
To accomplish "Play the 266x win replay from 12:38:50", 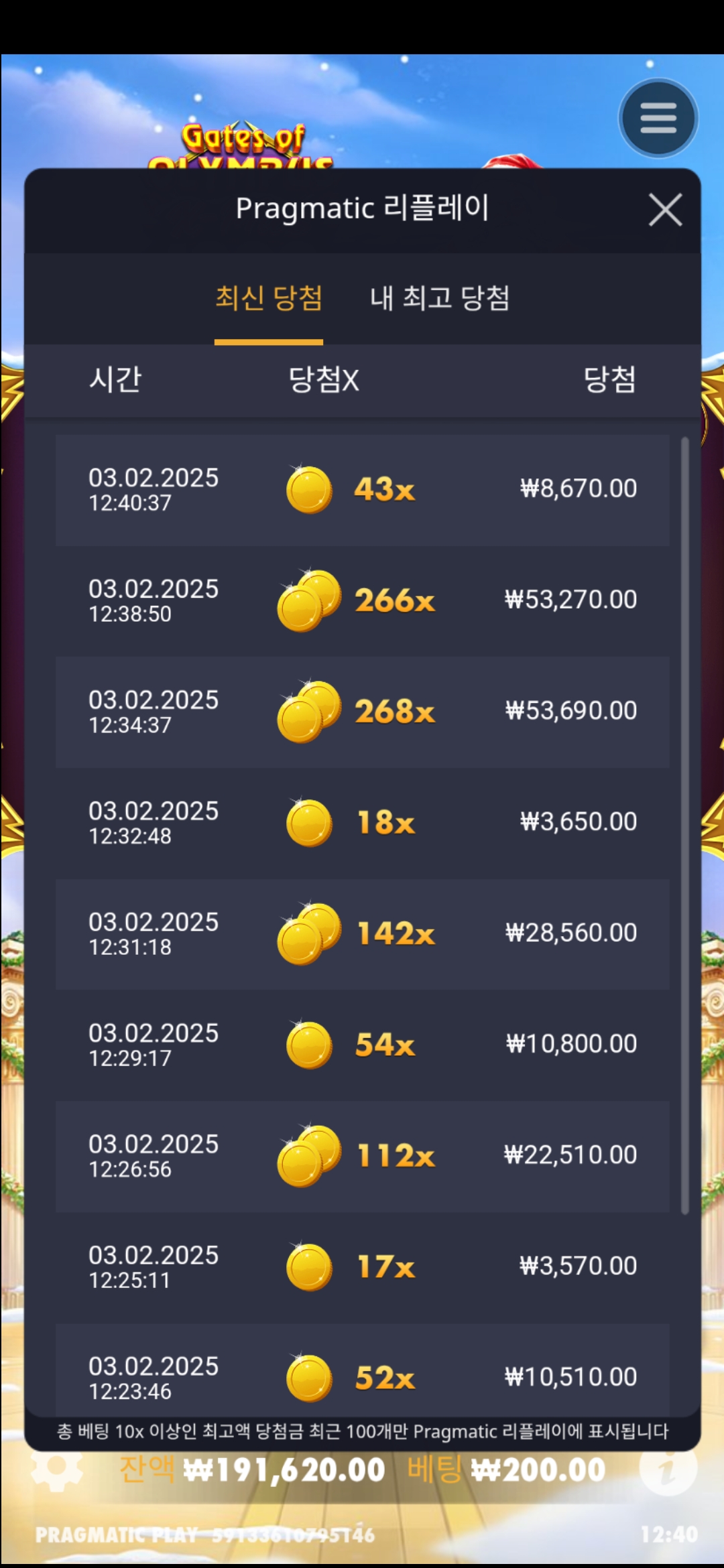I will (x=362, y=600).
